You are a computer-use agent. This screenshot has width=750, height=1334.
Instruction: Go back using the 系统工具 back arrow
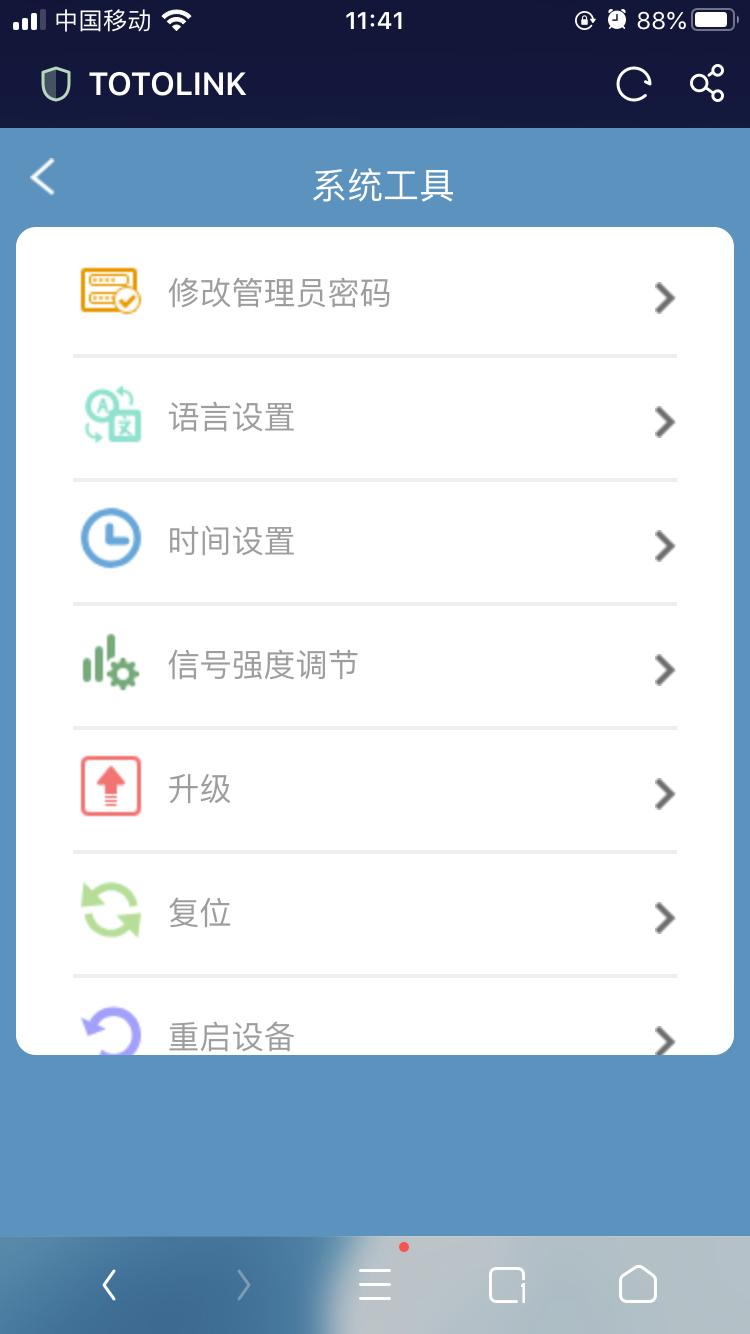click(42, 176)
